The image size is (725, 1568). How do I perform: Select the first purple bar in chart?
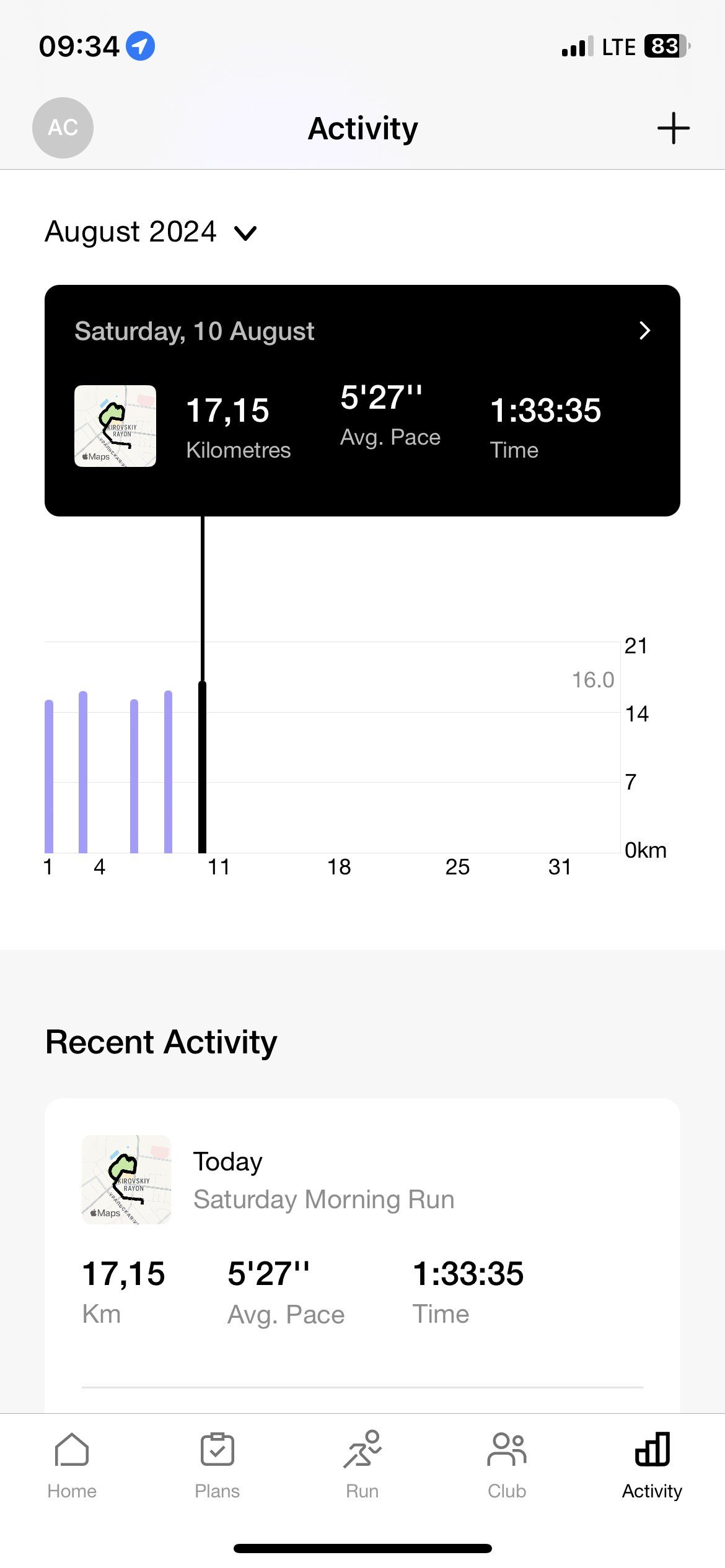[x=49, y=776]
